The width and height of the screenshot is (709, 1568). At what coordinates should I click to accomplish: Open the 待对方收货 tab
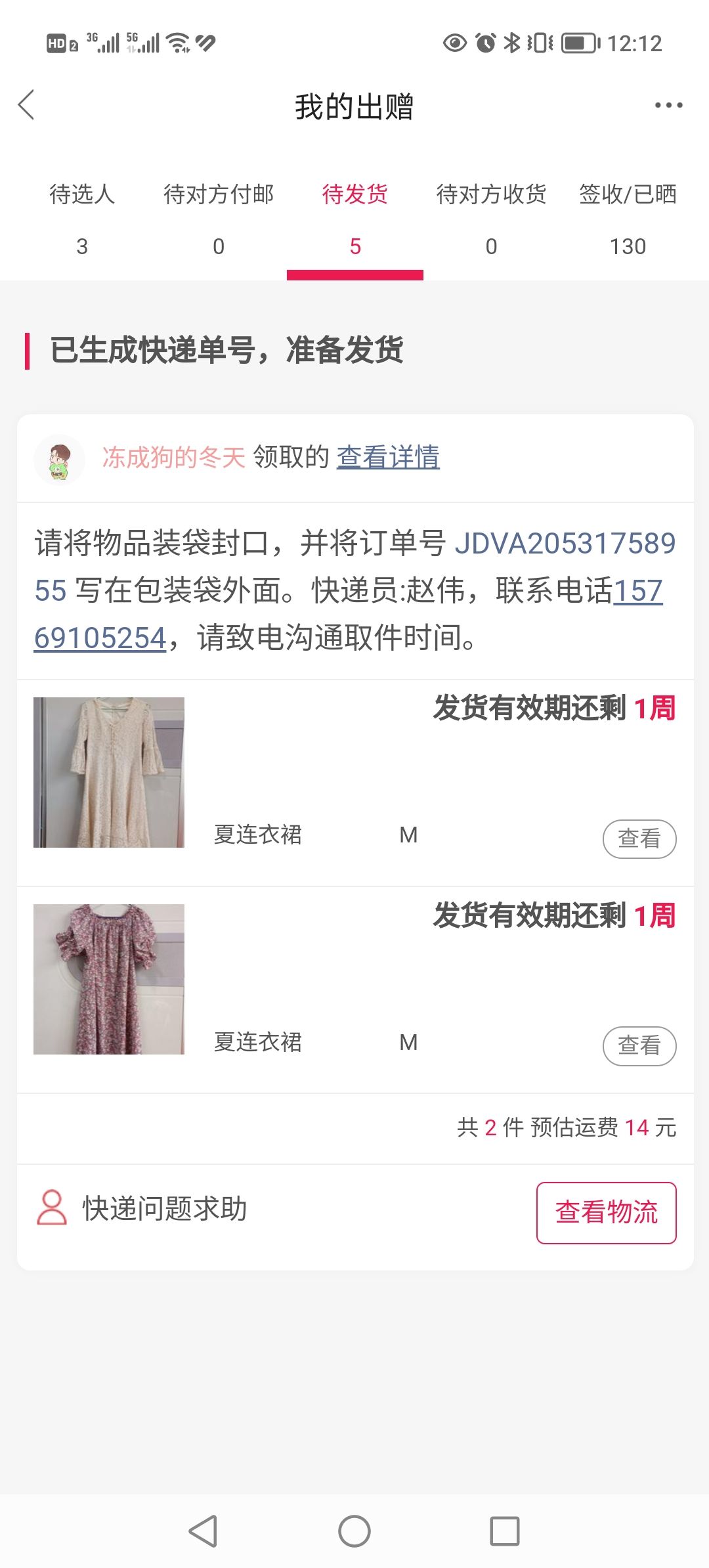[x=492, y=220]
